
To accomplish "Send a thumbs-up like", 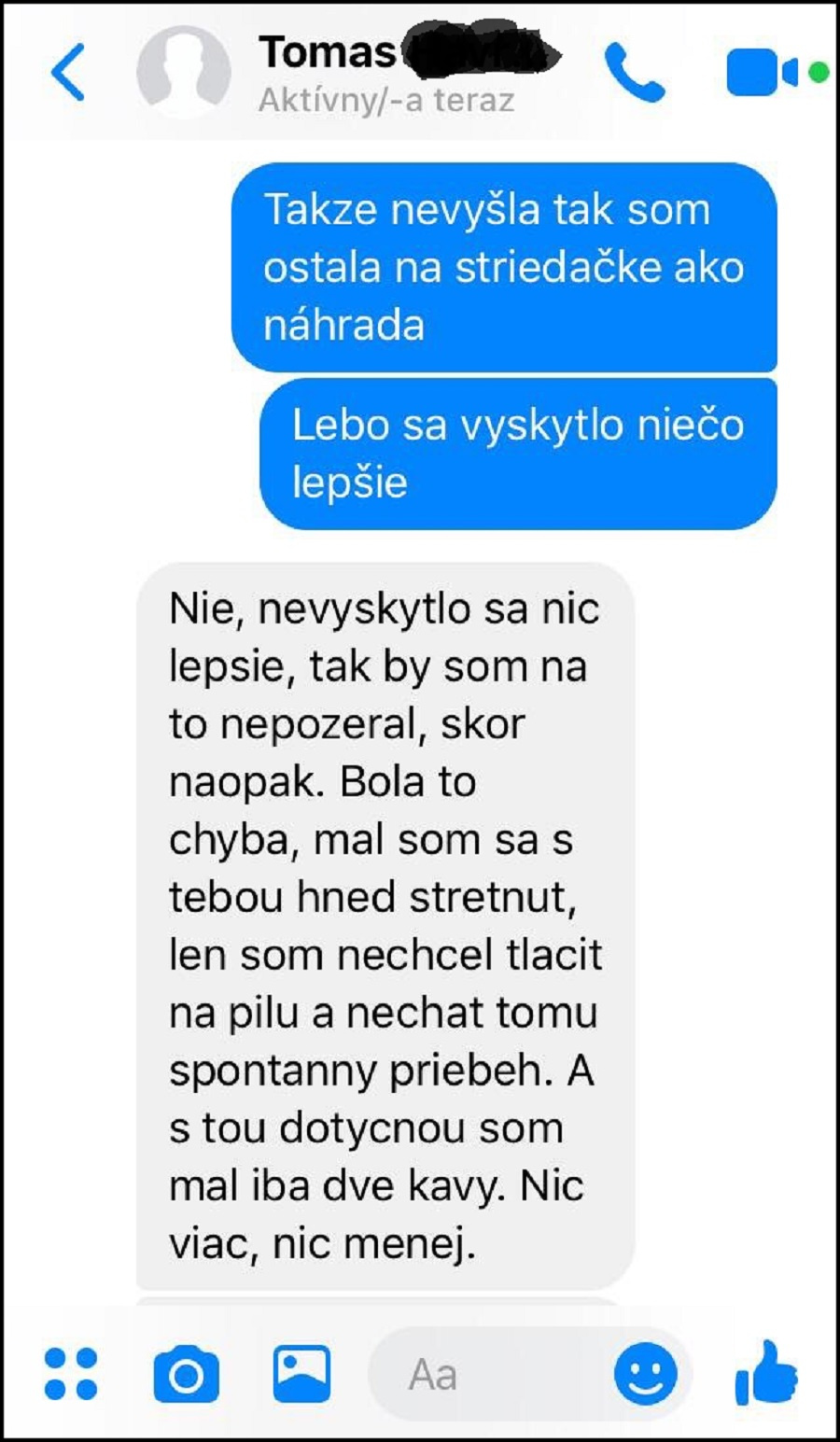I will pos(766,1372).
